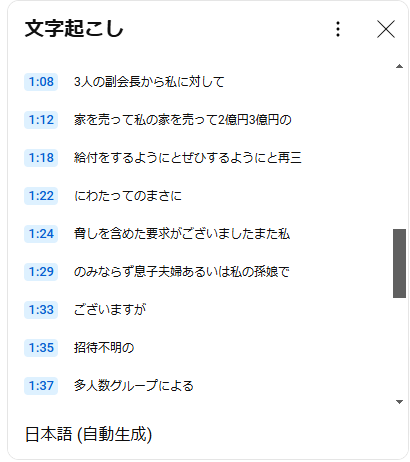410x462 pixels.
Task: Open the 1:29 transcript segment
Action: pos(200,272)
